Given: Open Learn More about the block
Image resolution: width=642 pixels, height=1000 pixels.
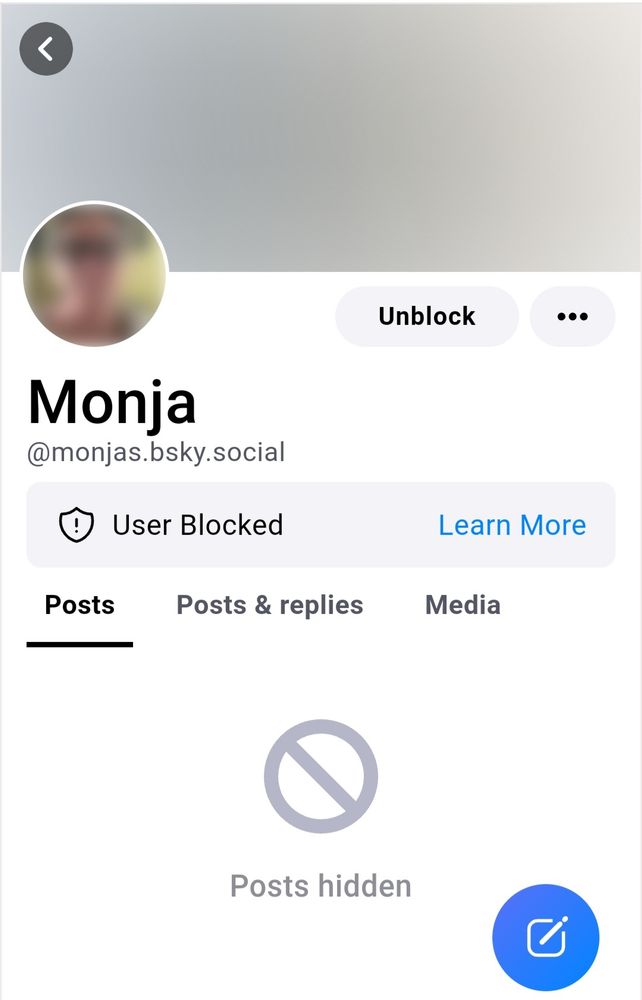Looking at the screenshot, I should click(x=512, y=526).
